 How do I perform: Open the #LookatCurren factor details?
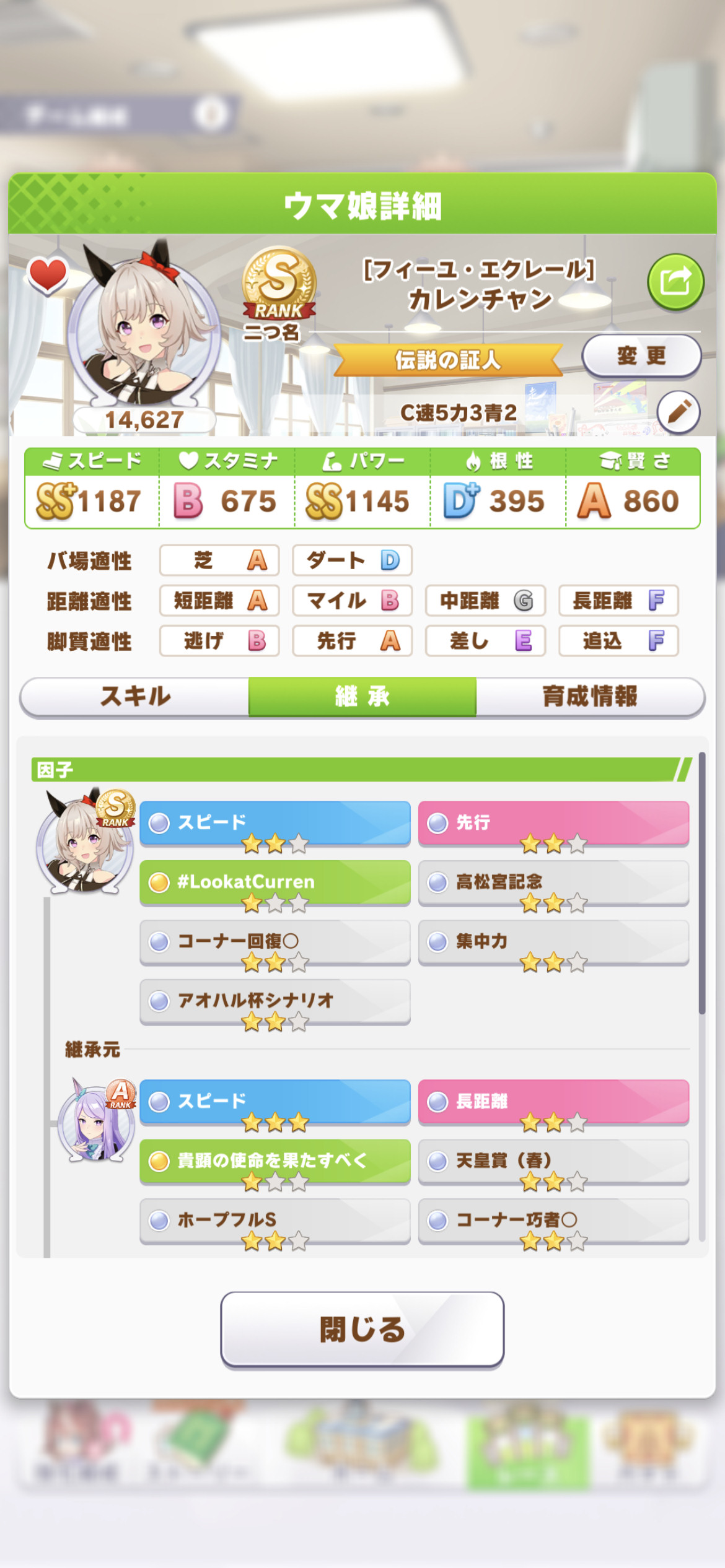(x=275, y=882)
